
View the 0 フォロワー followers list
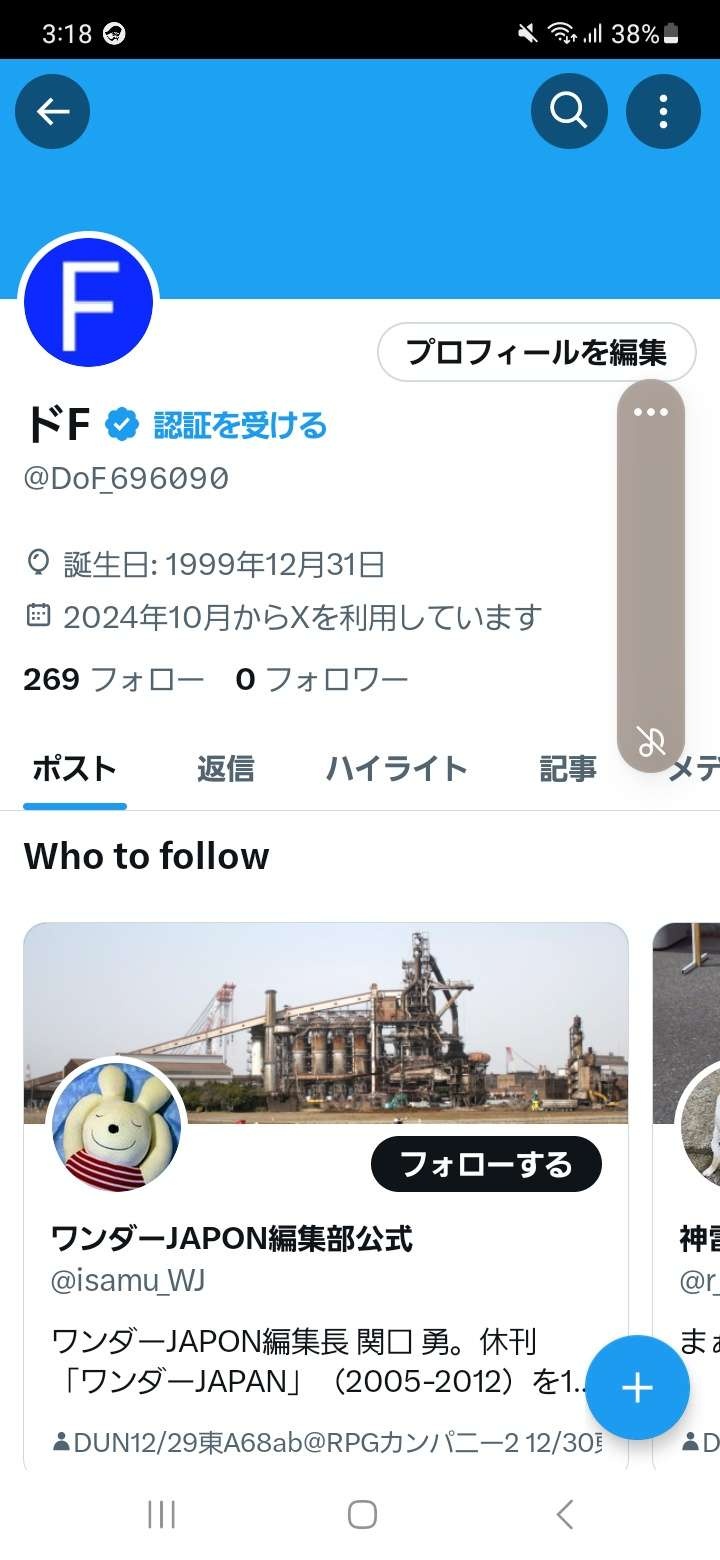point(322,680)
